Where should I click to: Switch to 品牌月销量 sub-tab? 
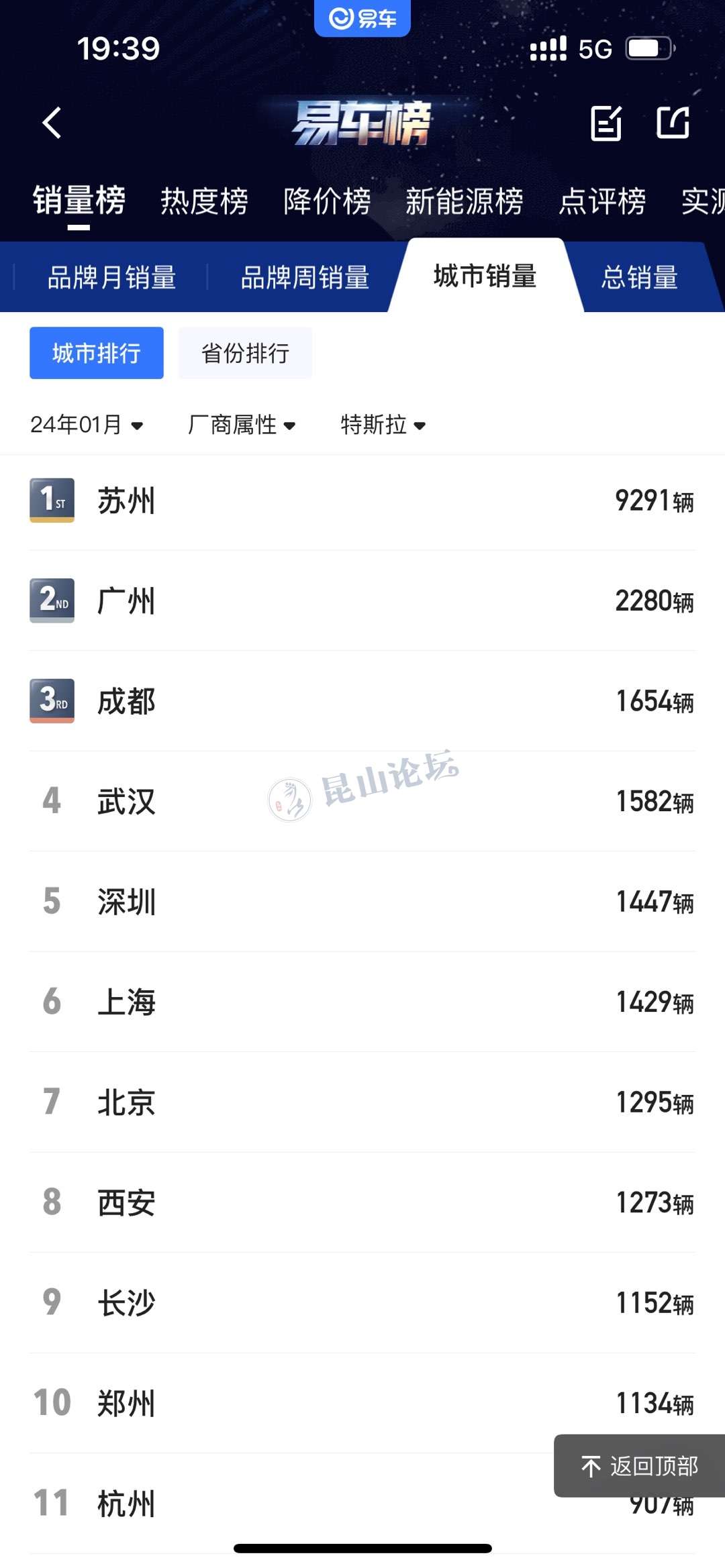click(x=111, y=278)
